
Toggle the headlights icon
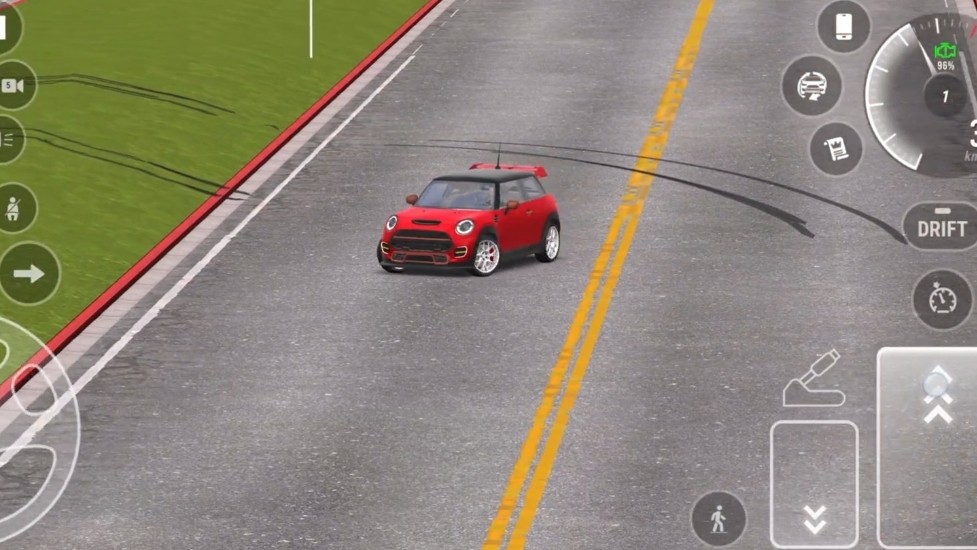[9, 140]
